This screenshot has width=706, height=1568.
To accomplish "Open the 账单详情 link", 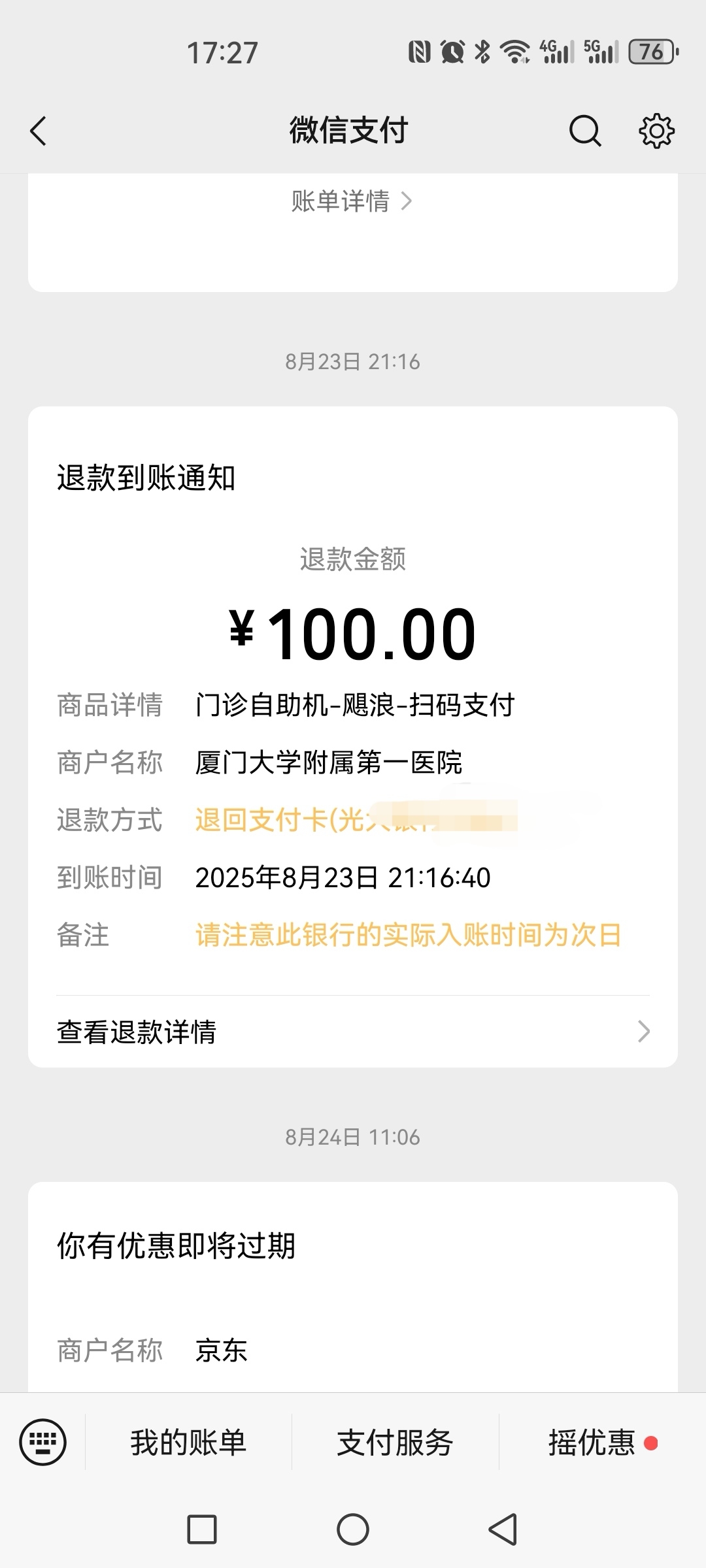I will tap(352, 201).
